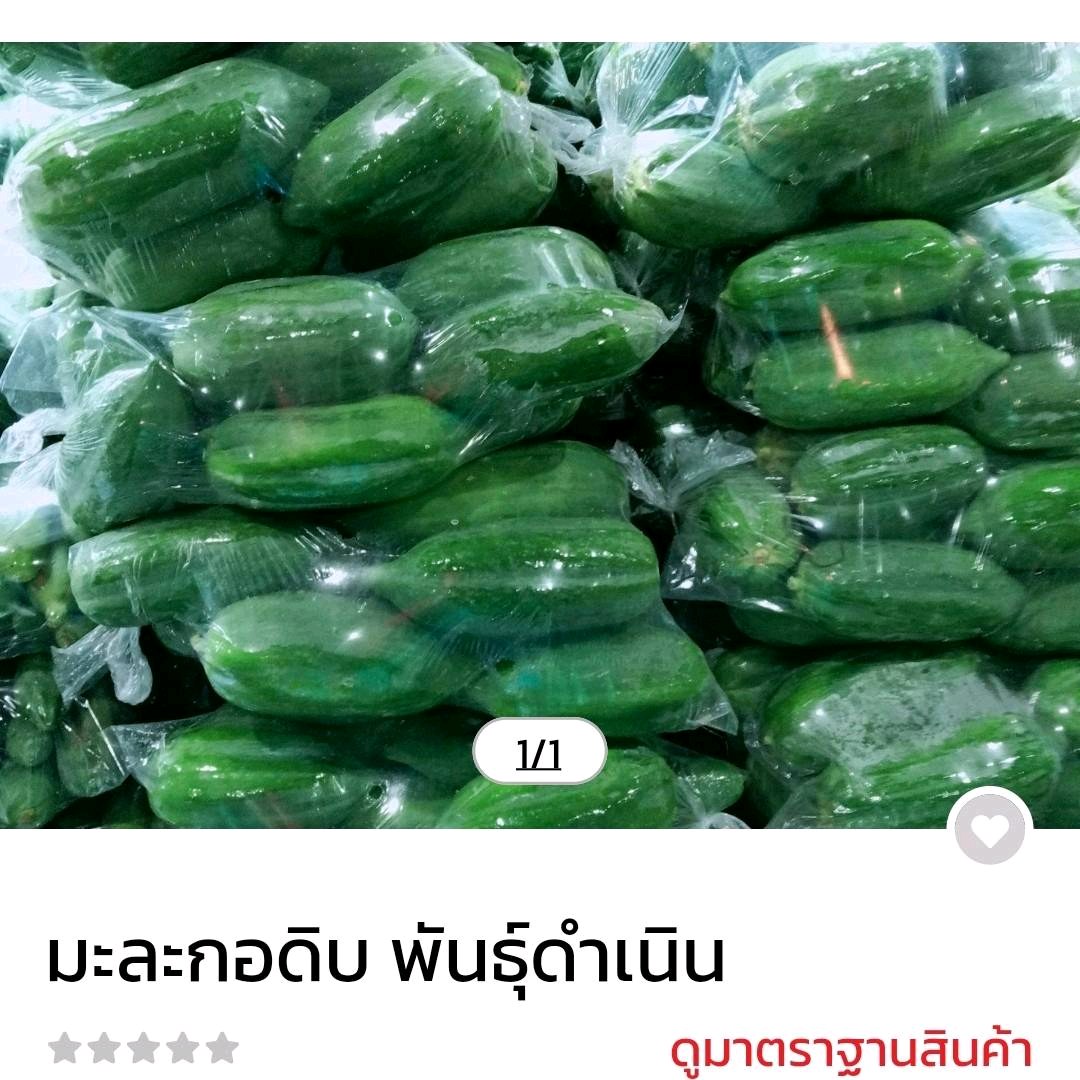Open the ดูมาตรฐานสินค้า product standards link
The width and height of the screenshot is (1080, 1080).
pos(850,1050)
